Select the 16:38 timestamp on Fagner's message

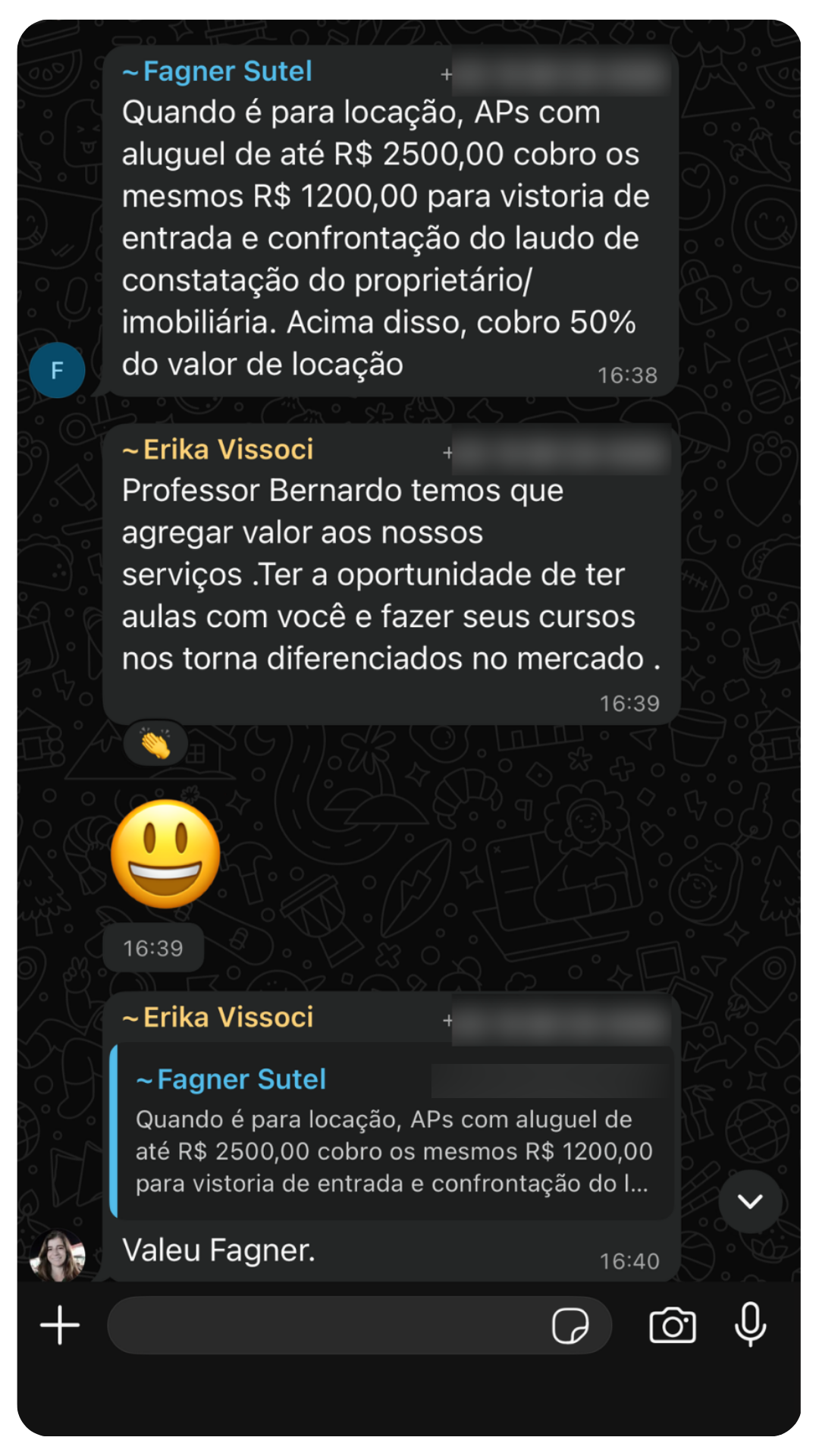point(627,373)
